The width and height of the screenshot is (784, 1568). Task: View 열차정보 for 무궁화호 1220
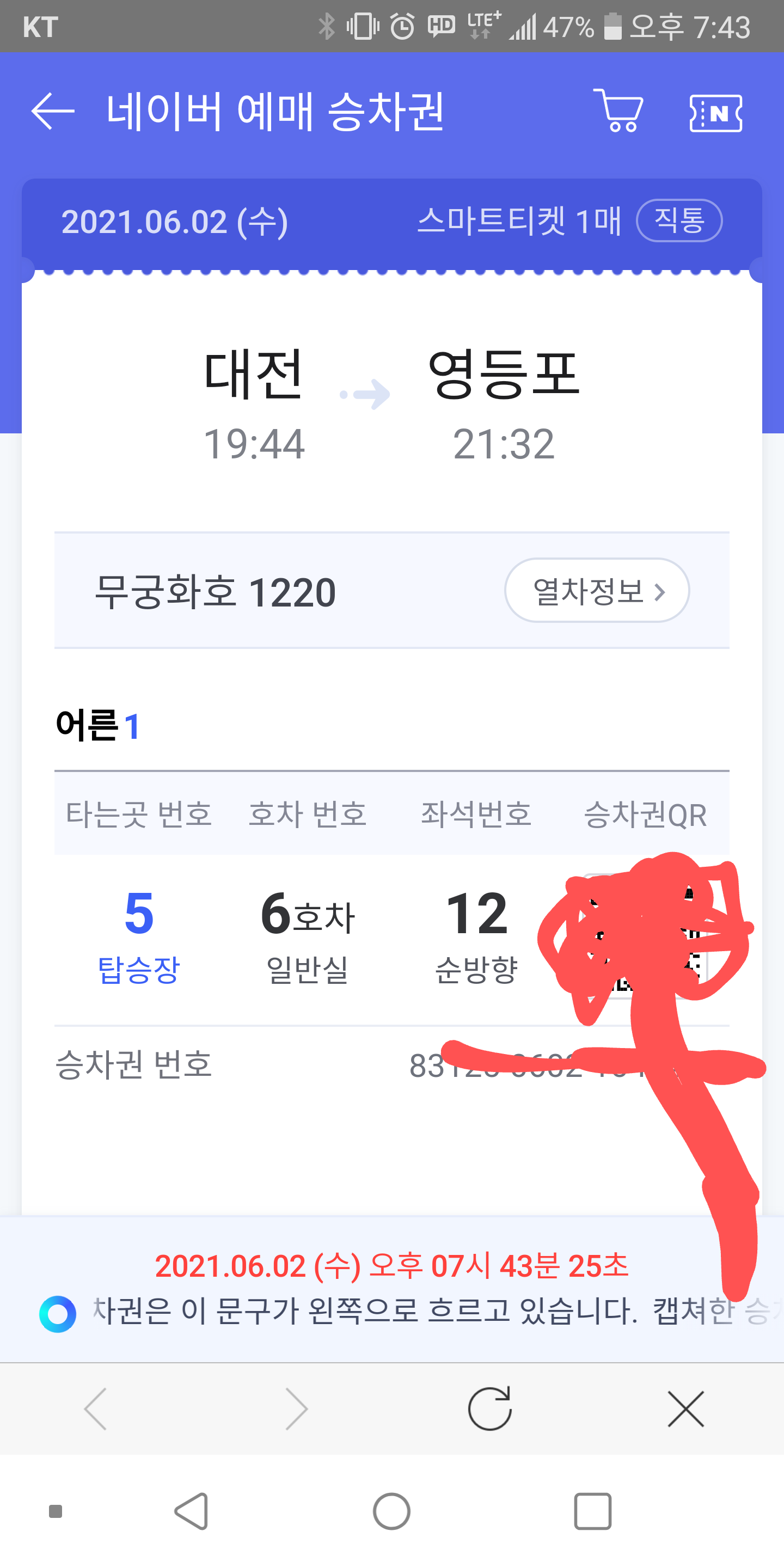596,590
